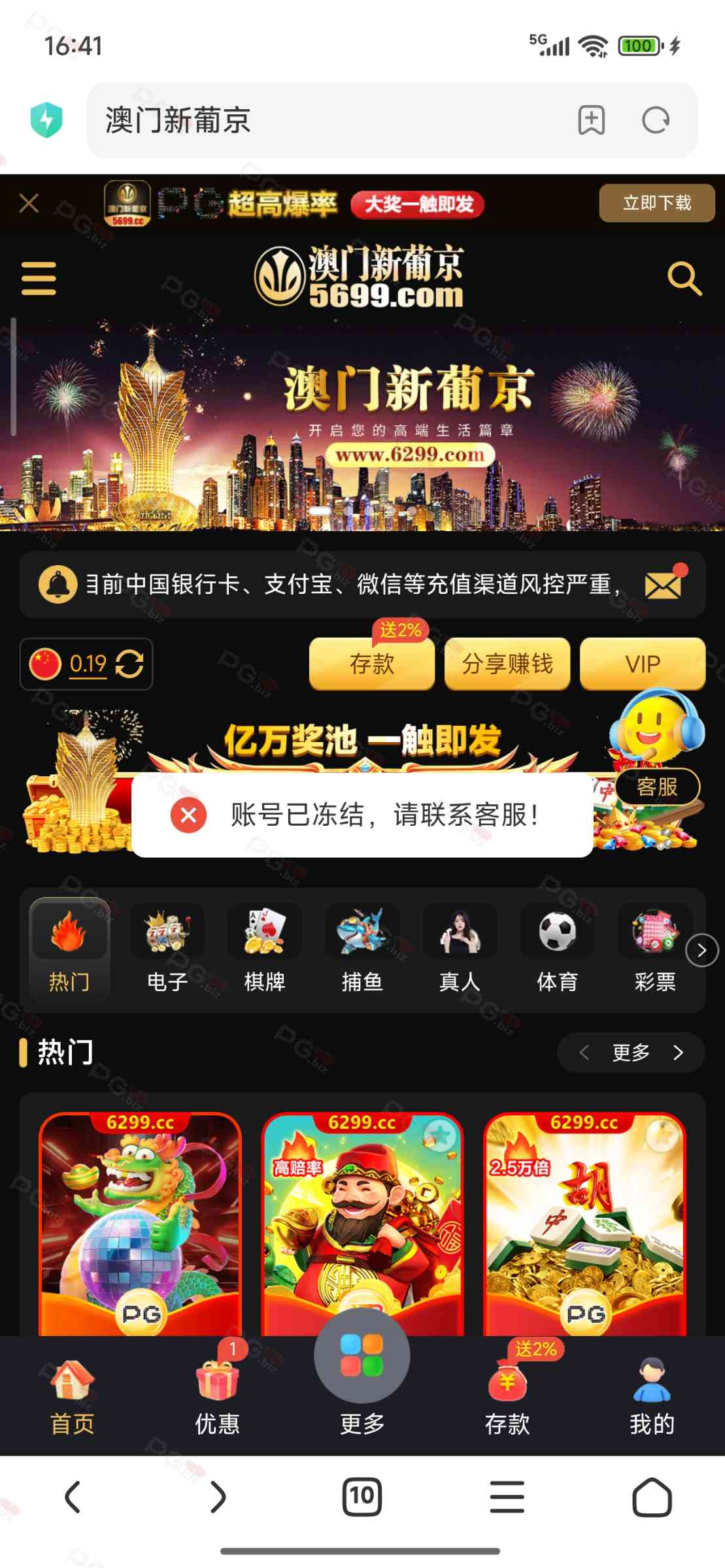View 更多 hot games

631,1053
